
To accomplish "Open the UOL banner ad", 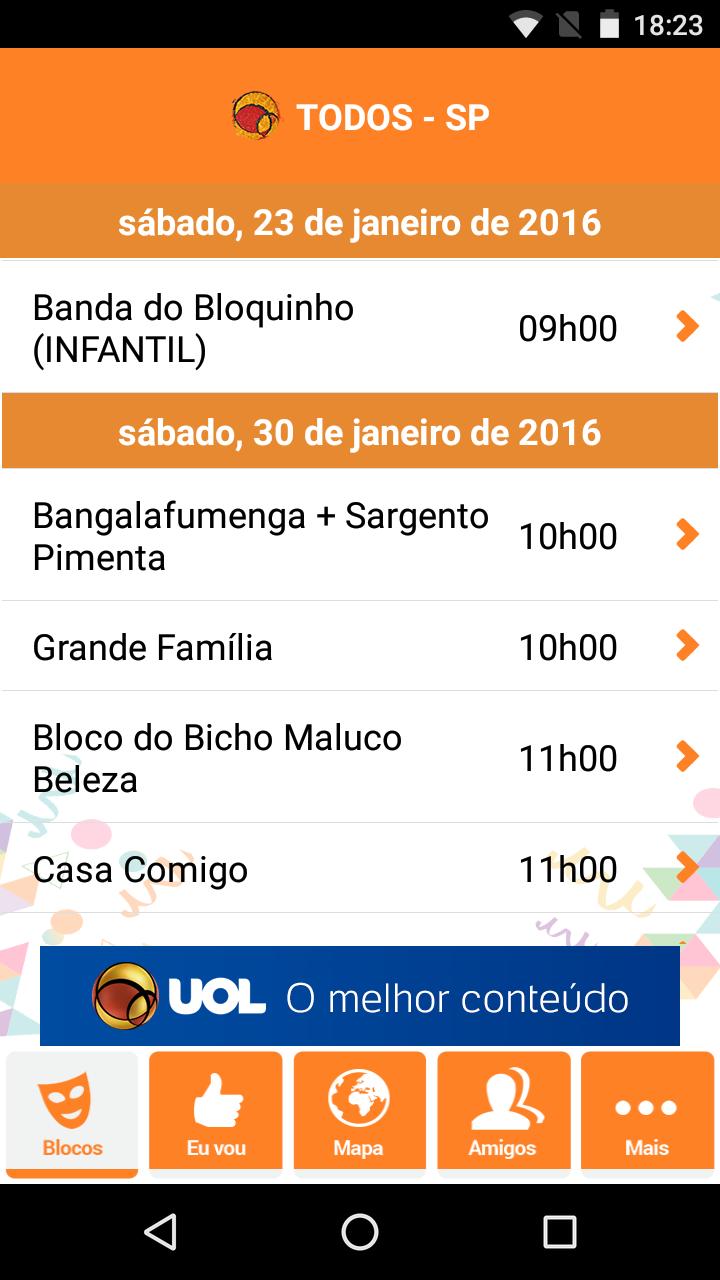I will click(x=360, y=996).
